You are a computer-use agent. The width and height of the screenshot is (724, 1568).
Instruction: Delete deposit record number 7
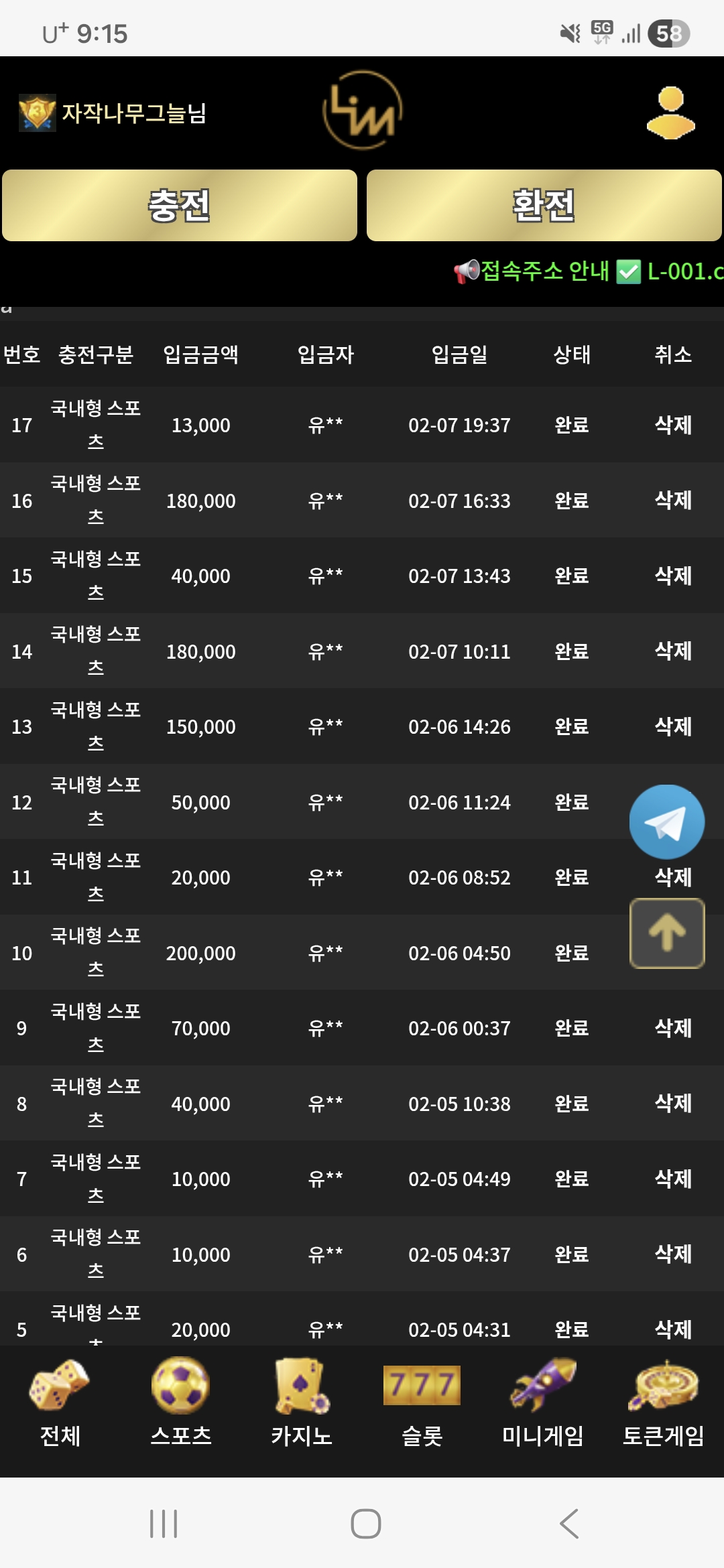point(673,1179)
